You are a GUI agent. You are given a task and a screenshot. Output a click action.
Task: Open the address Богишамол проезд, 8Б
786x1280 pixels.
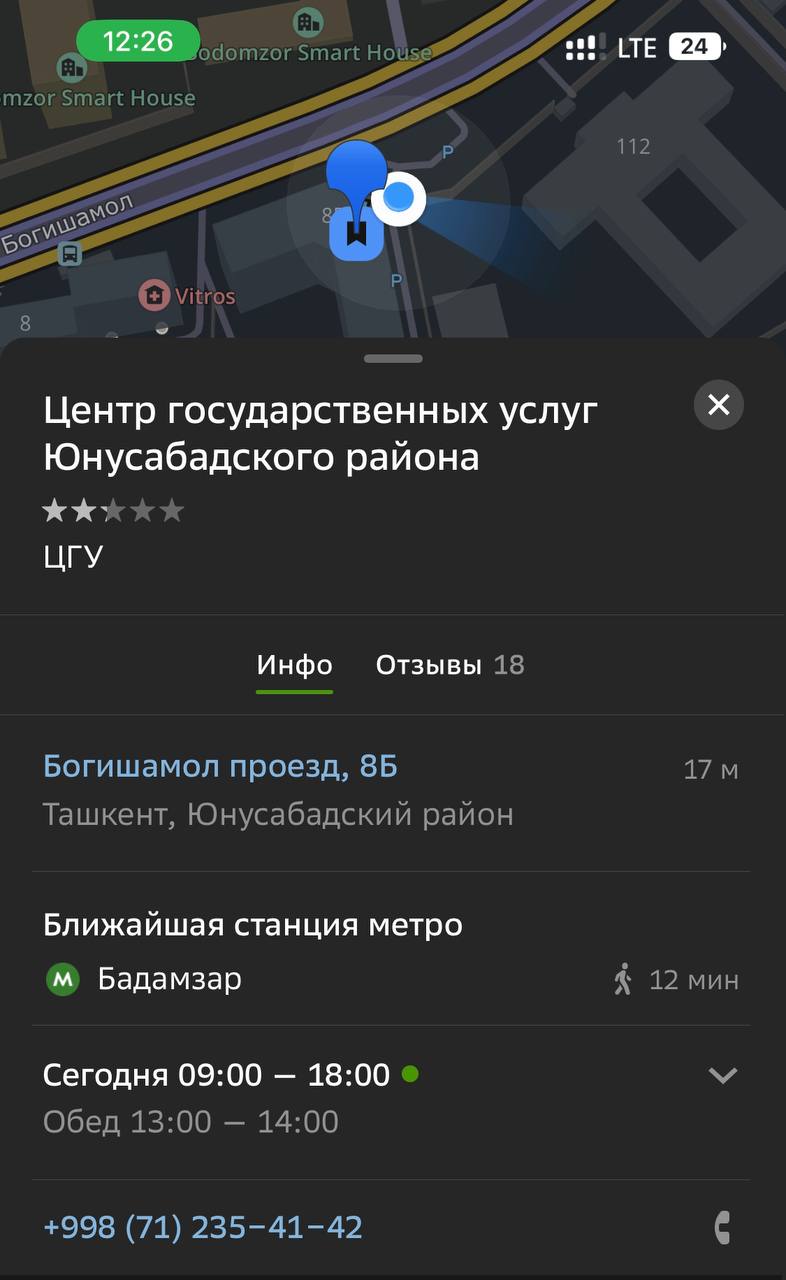220,767
